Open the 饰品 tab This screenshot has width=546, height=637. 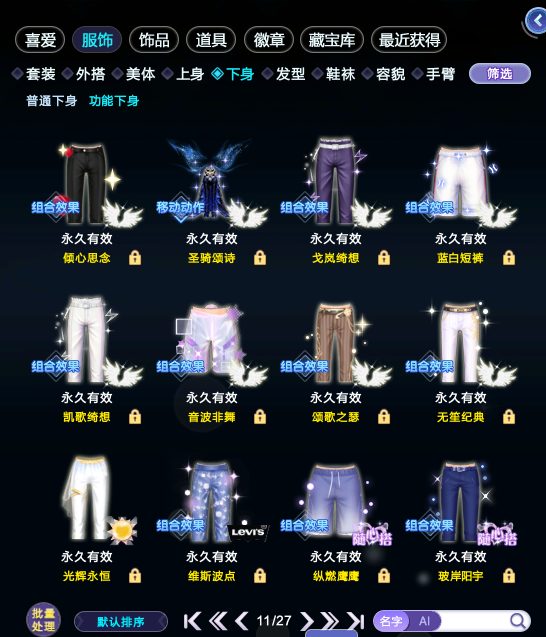(154, 40)
